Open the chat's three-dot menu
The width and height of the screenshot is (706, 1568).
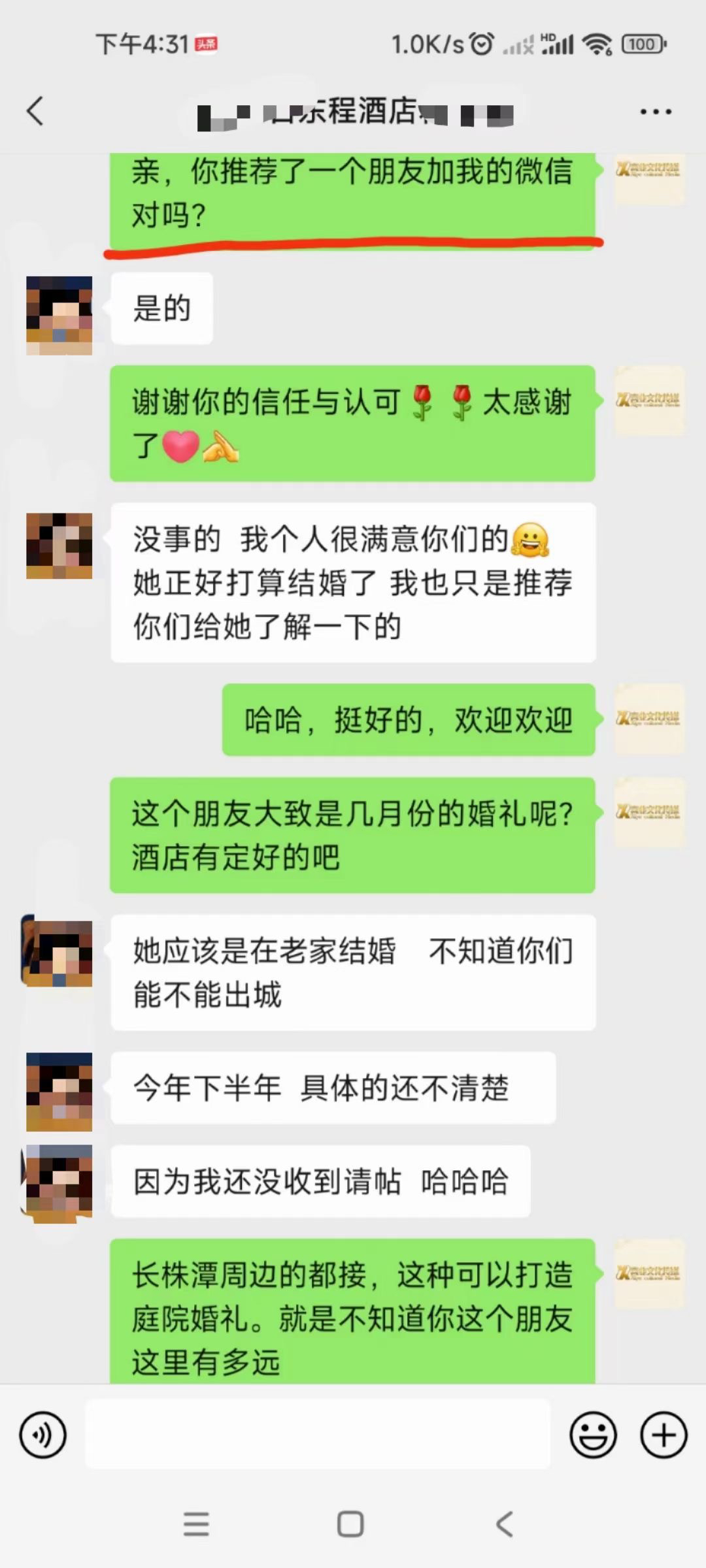[656, 112]
